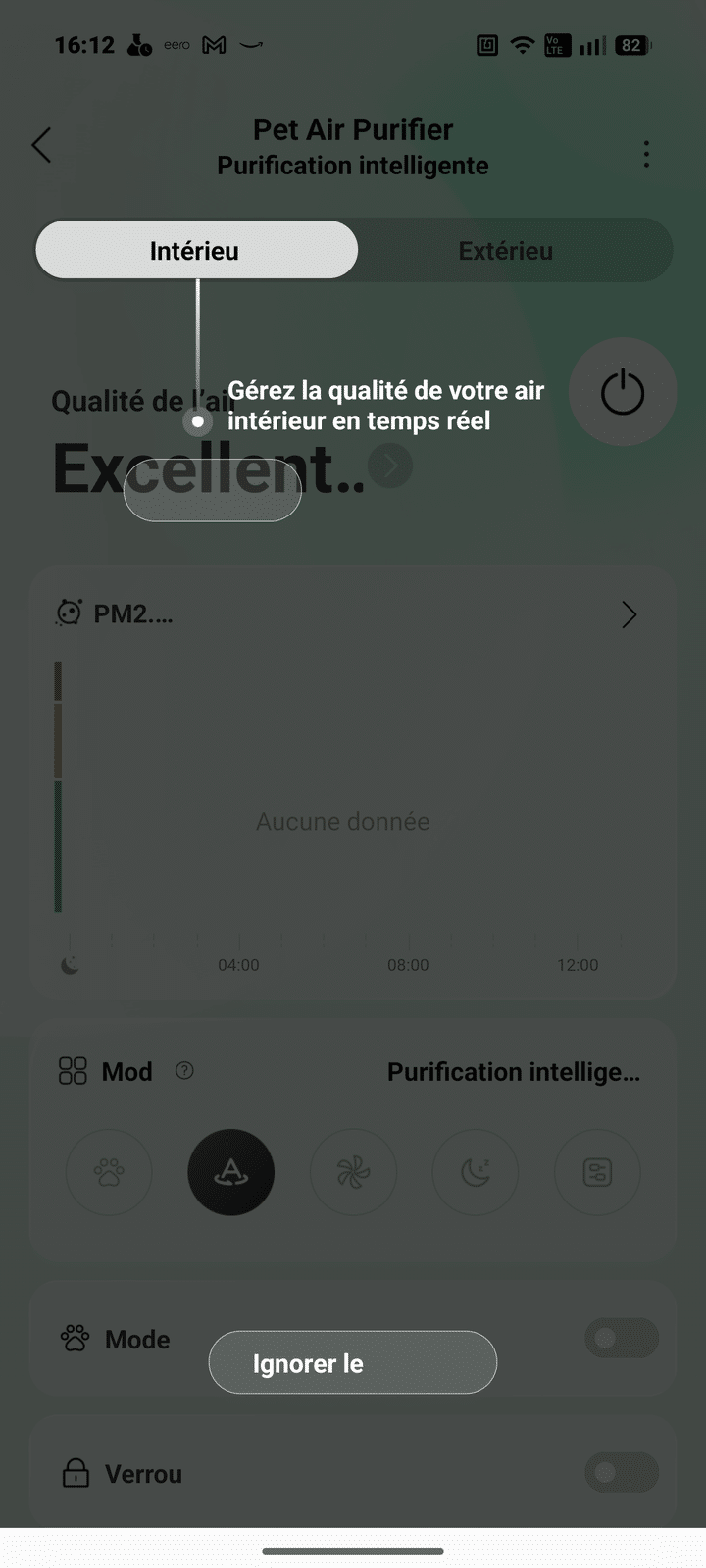Toggle the purifier power button

[623, 392]
